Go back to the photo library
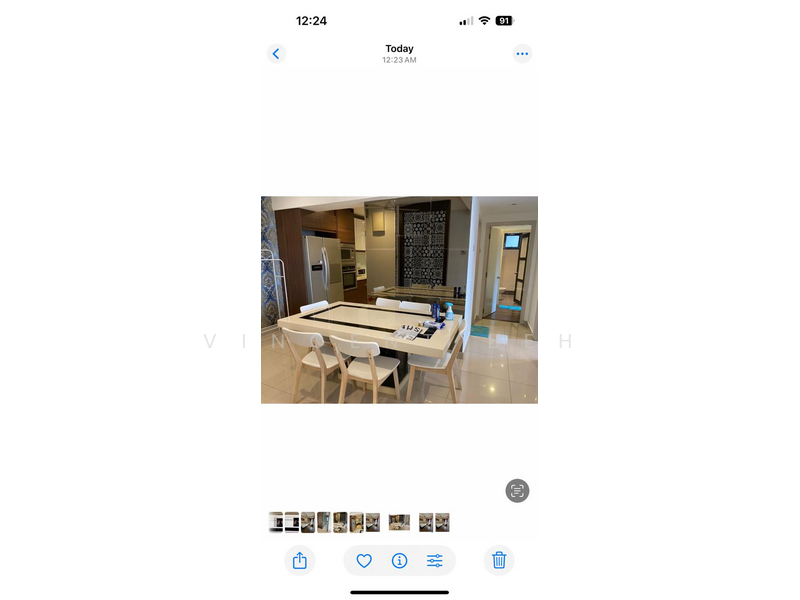This screenshot has width=800, height=600. 277,54
